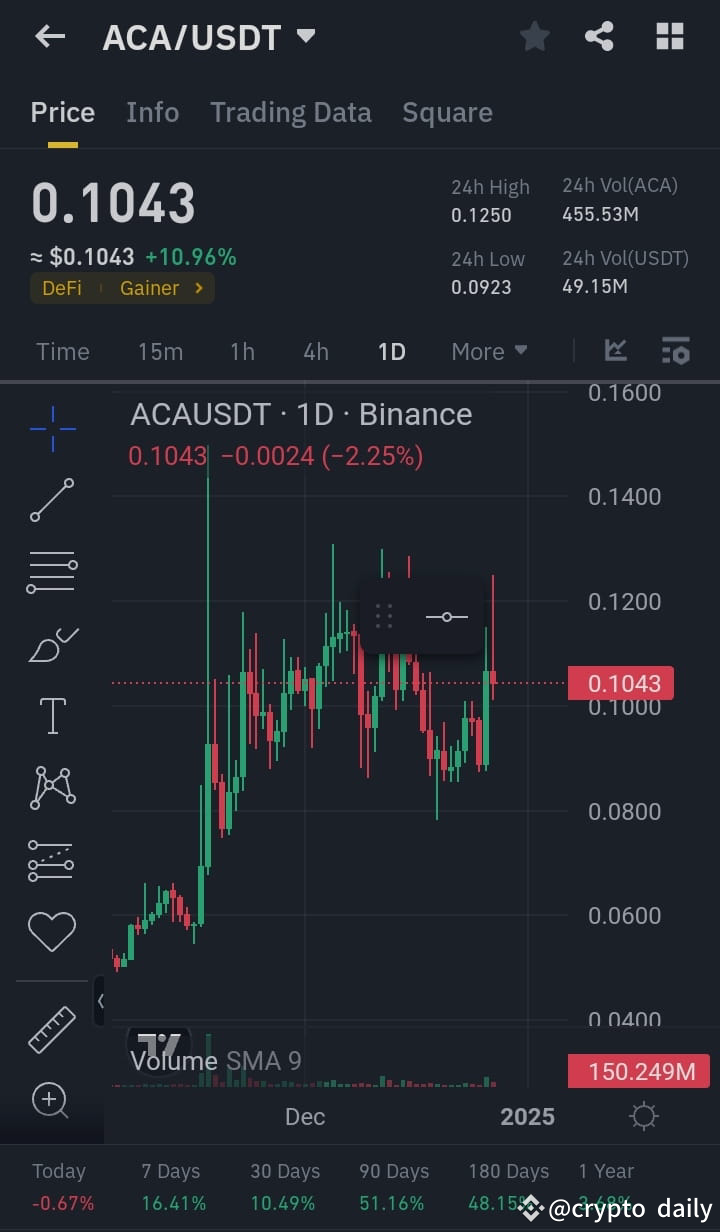
Task: Select the brush drawing tool
Action: (x=52, y=643)
